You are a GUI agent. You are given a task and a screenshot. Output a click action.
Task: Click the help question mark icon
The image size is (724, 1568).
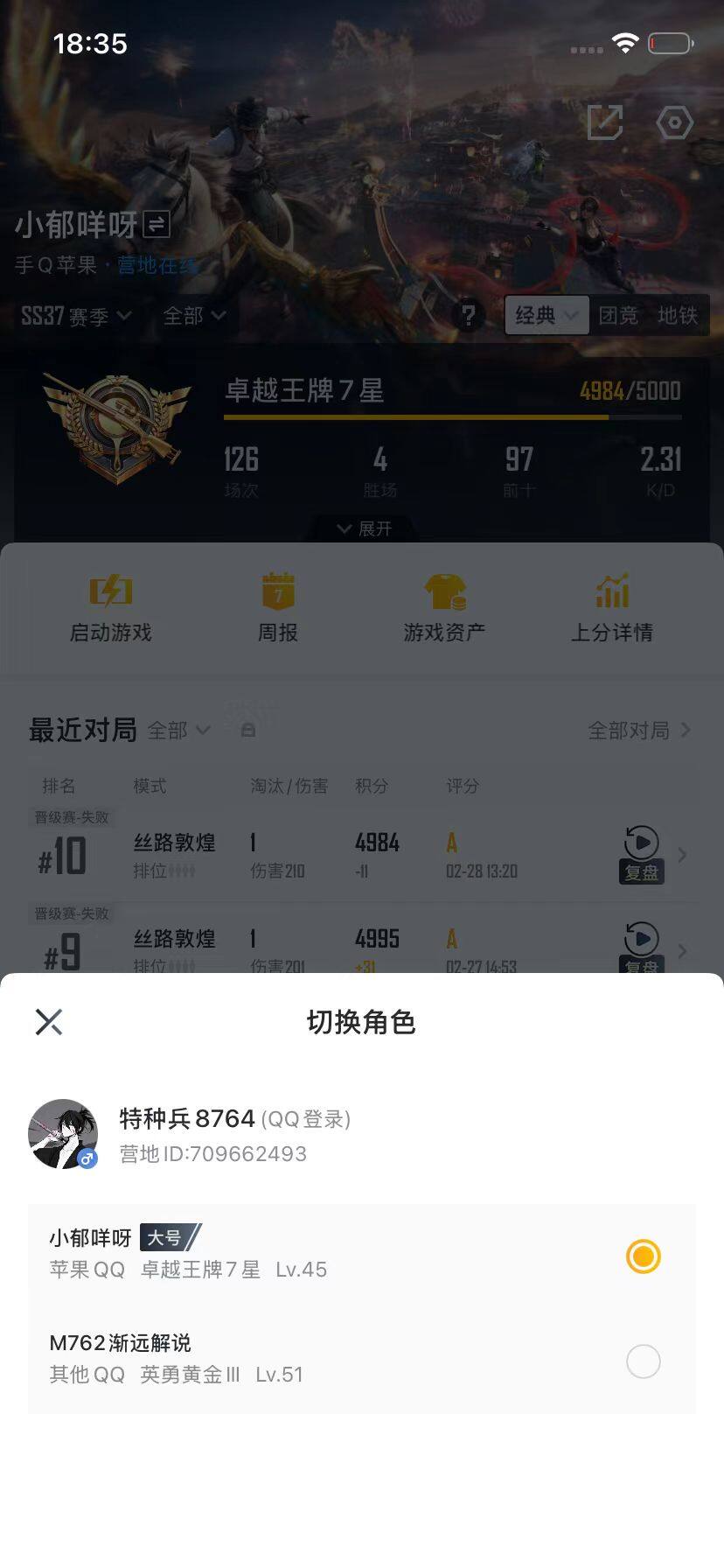pyautogui.click(x=470, y=316)
